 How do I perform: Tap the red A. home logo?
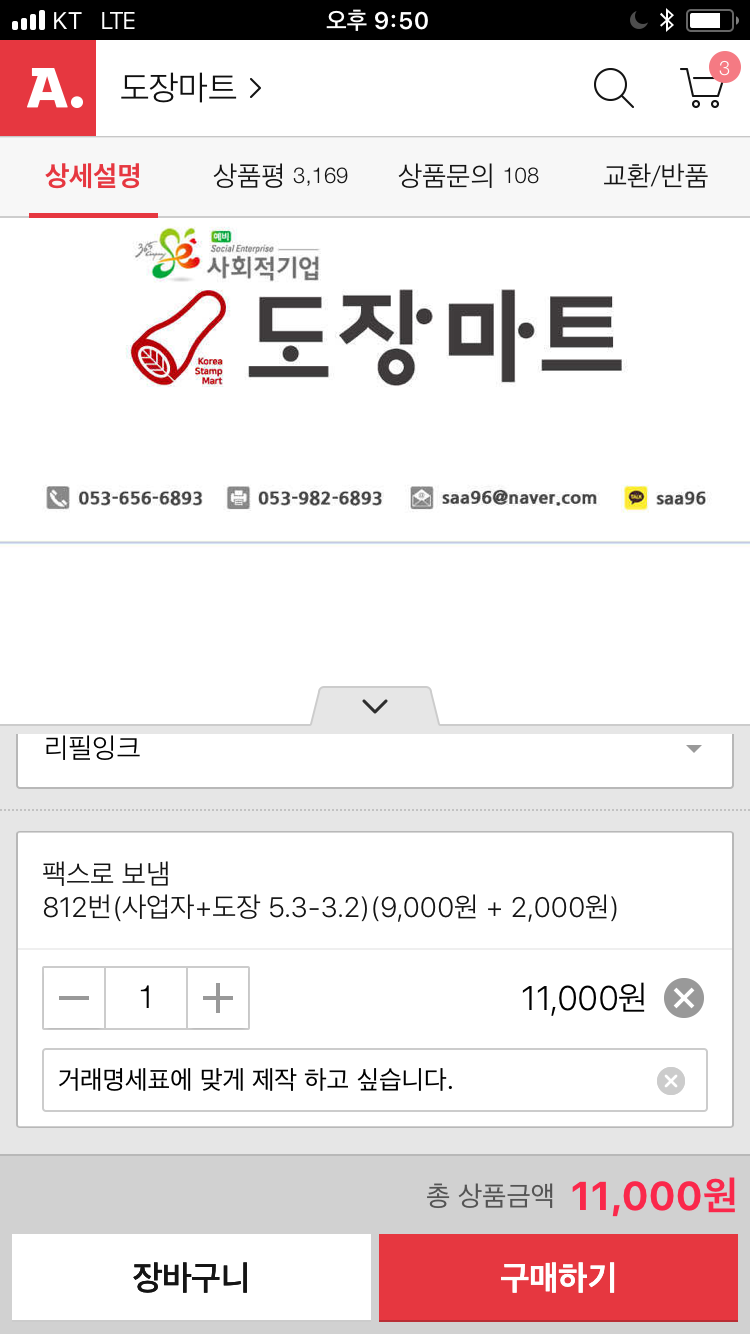[48, 88]
